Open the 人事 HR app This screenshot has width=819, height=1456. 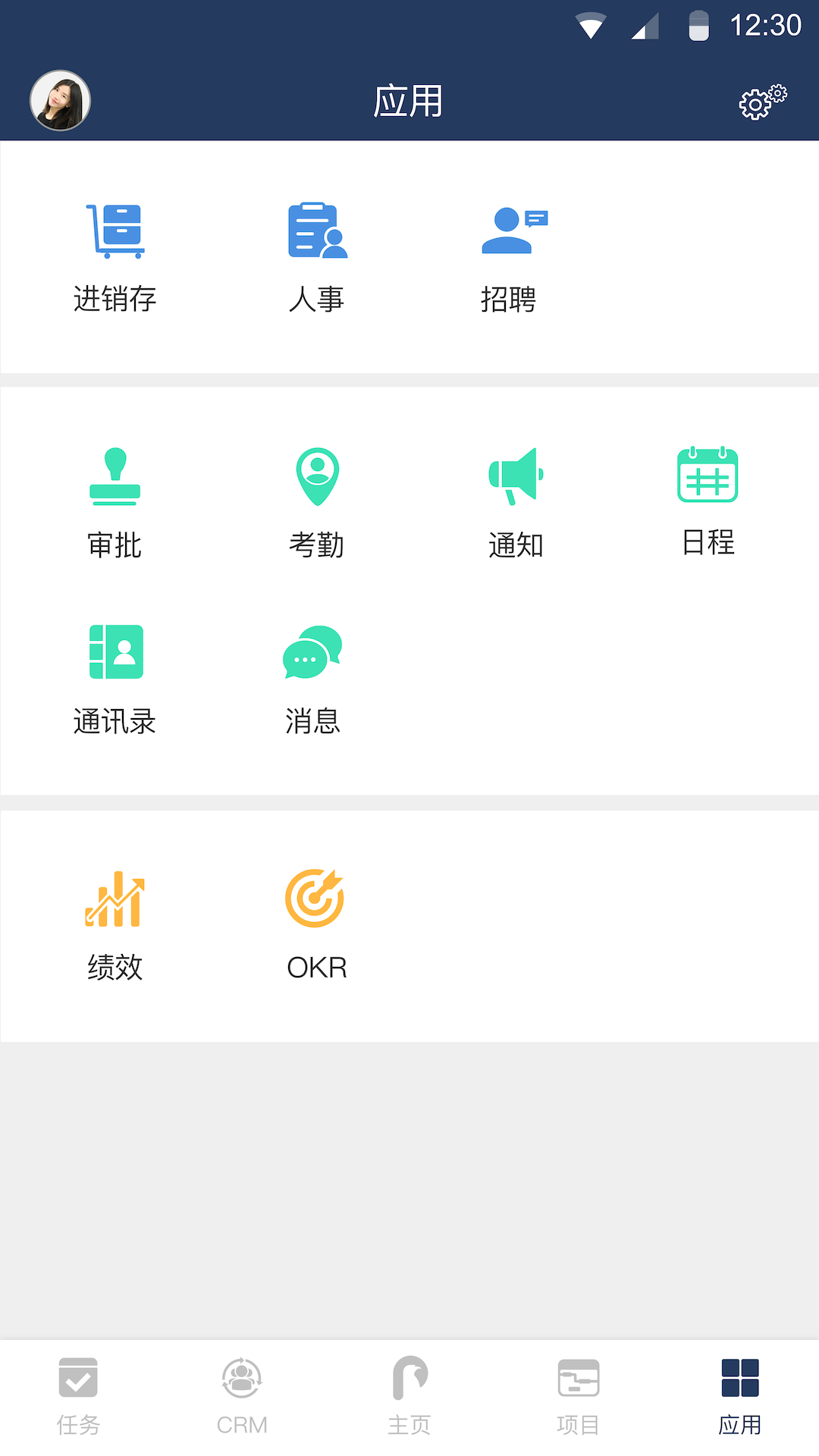(317, 258)
